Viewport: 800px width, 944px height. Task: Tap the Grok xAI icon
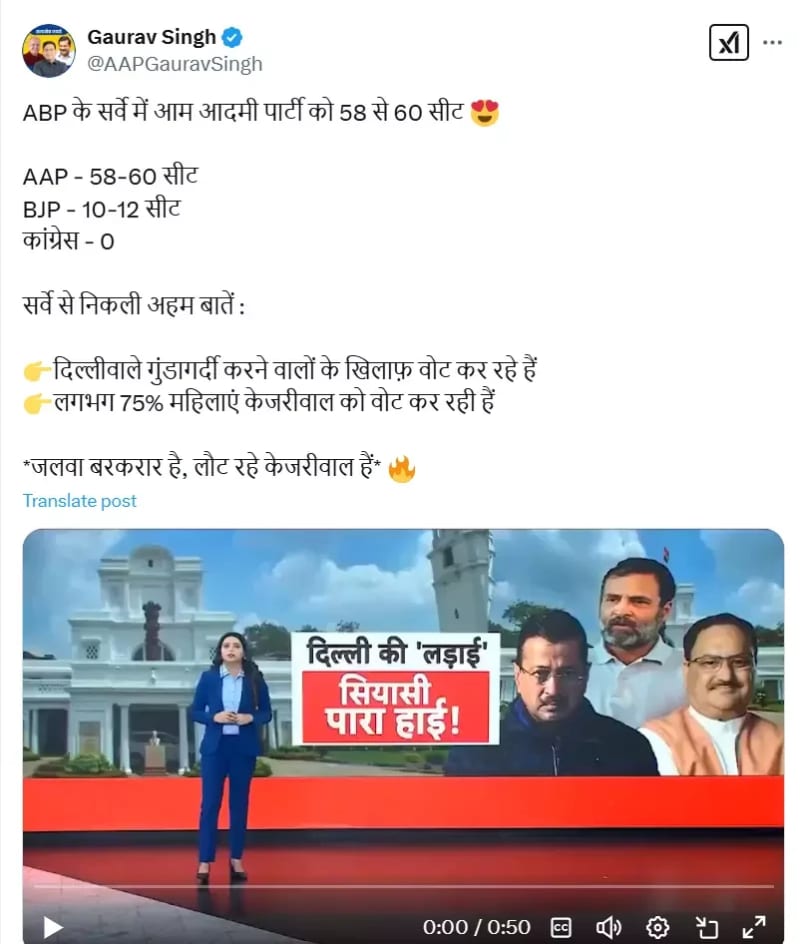[x=728, y=44]
